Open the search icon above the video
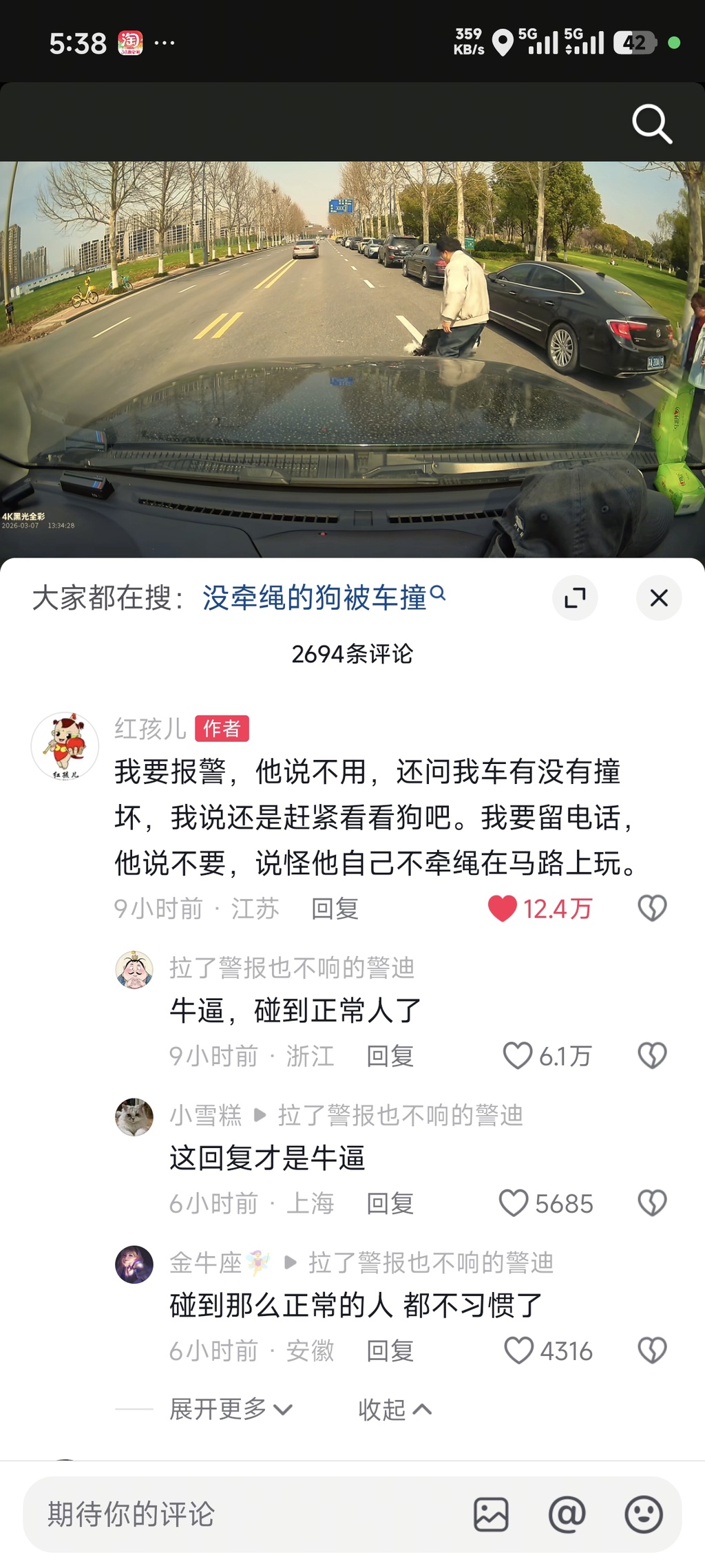 click(x=651, y=123)
